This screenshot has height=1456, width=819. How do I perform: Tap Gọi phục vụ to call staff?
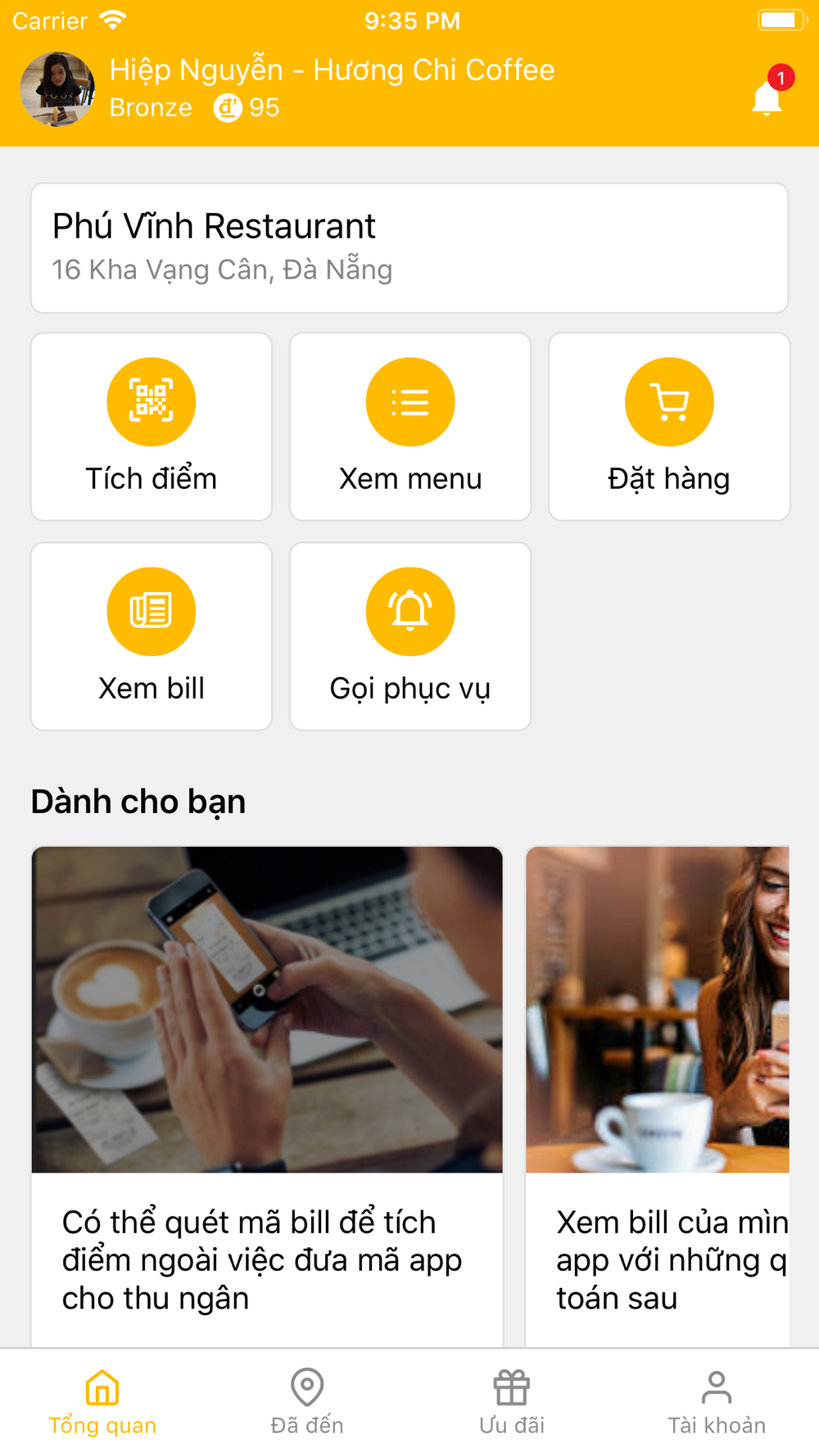(410, 636)
